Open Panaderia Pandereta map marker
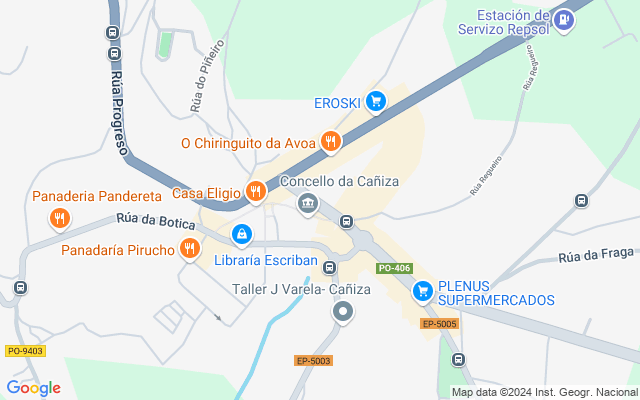Image resolution: width=640 pixels, height=400 pixels. [x=60, y=219]
